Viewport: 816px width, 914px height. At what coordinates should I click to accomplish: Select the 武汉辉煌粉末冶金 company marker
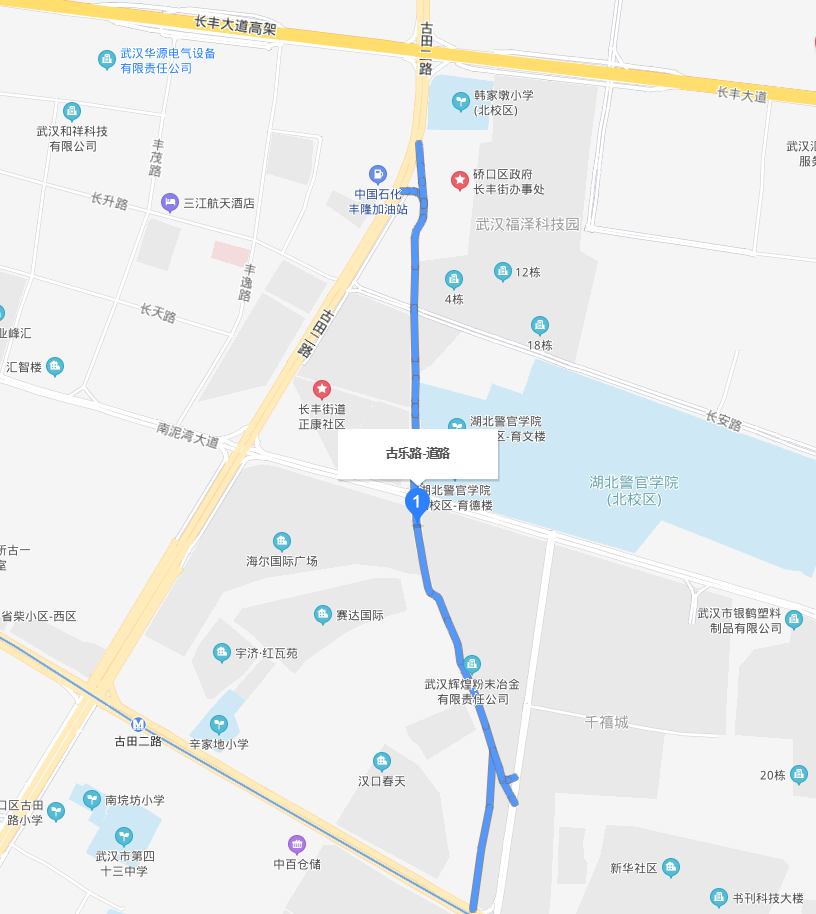click(x=471, y=664)
